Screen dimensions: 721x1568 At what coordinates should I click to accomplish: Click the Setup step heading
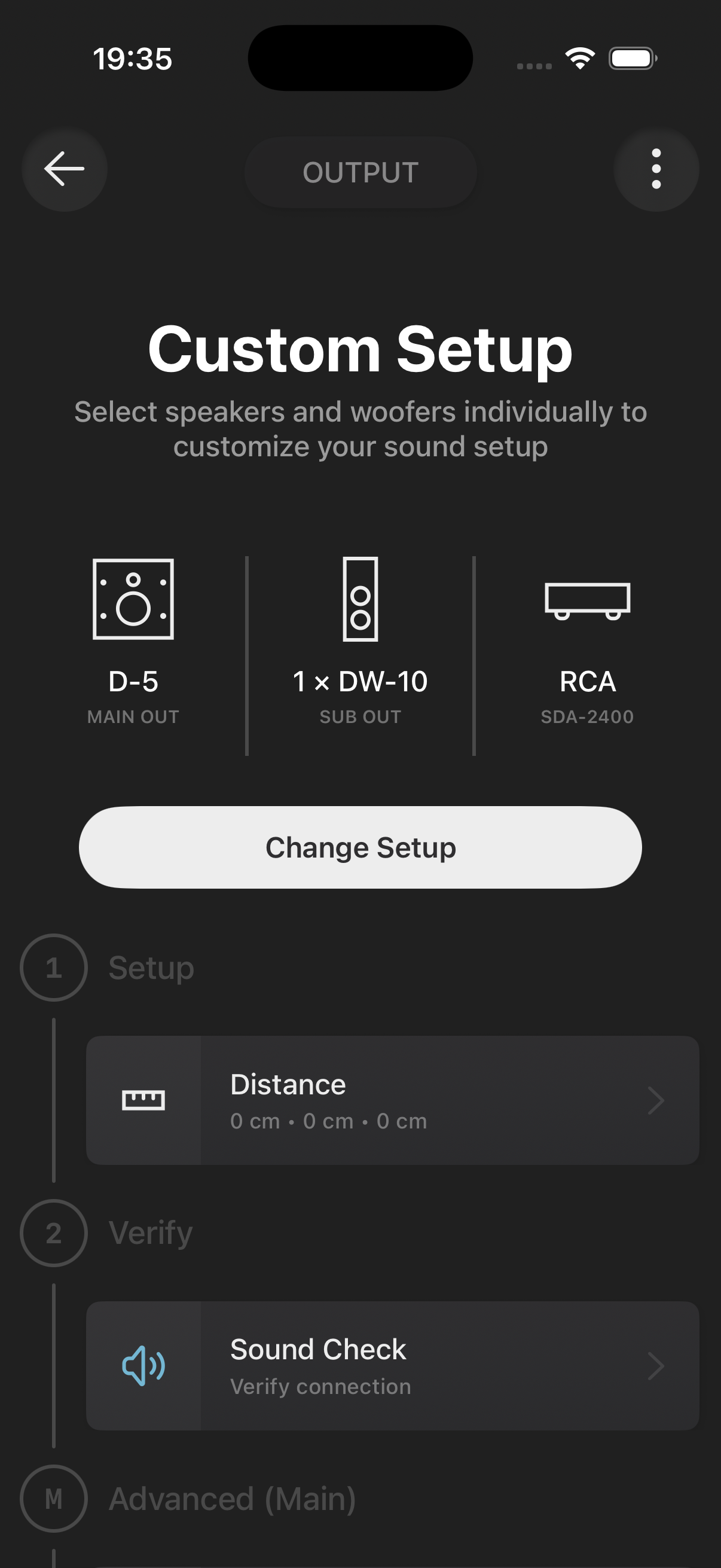pos(149,968)
